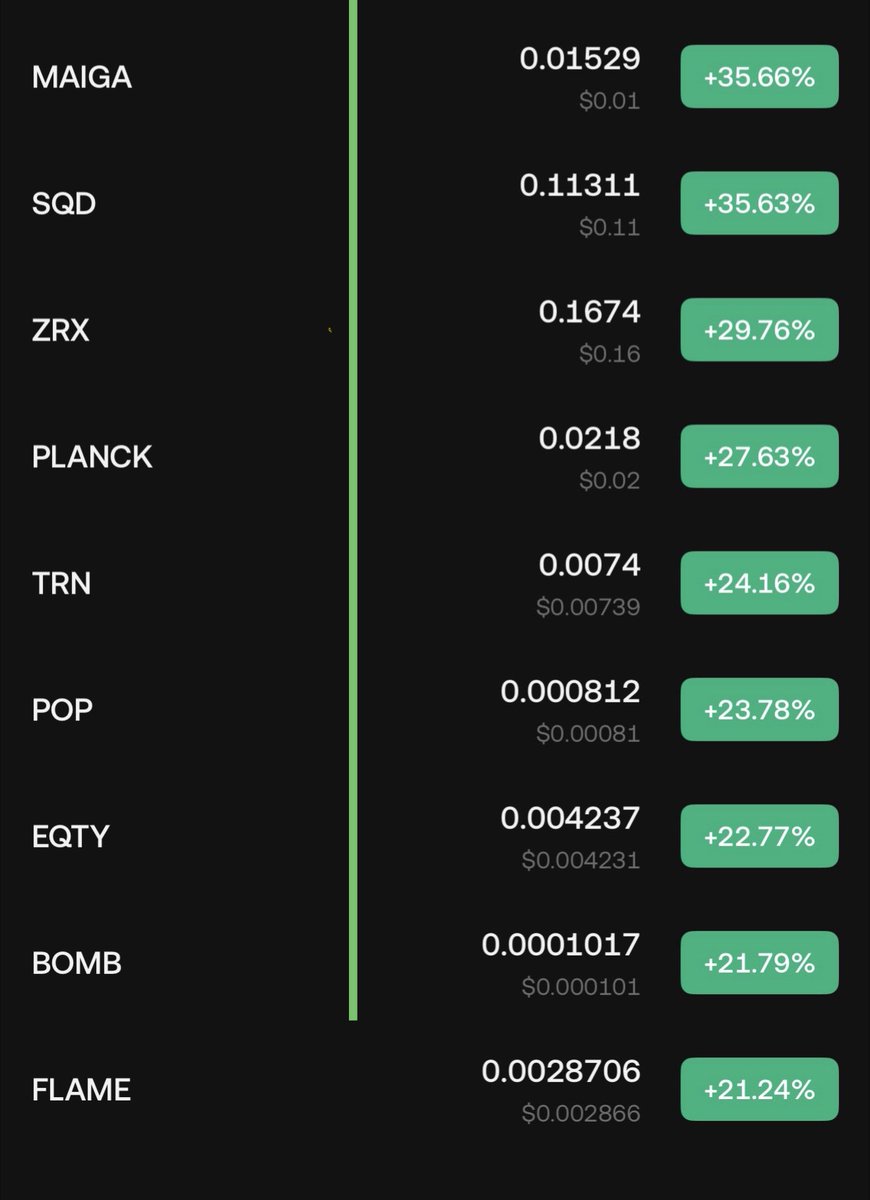View ZRX trading details
The height and width of the screenshot is (1200, 870).
[x=61, y=330]
